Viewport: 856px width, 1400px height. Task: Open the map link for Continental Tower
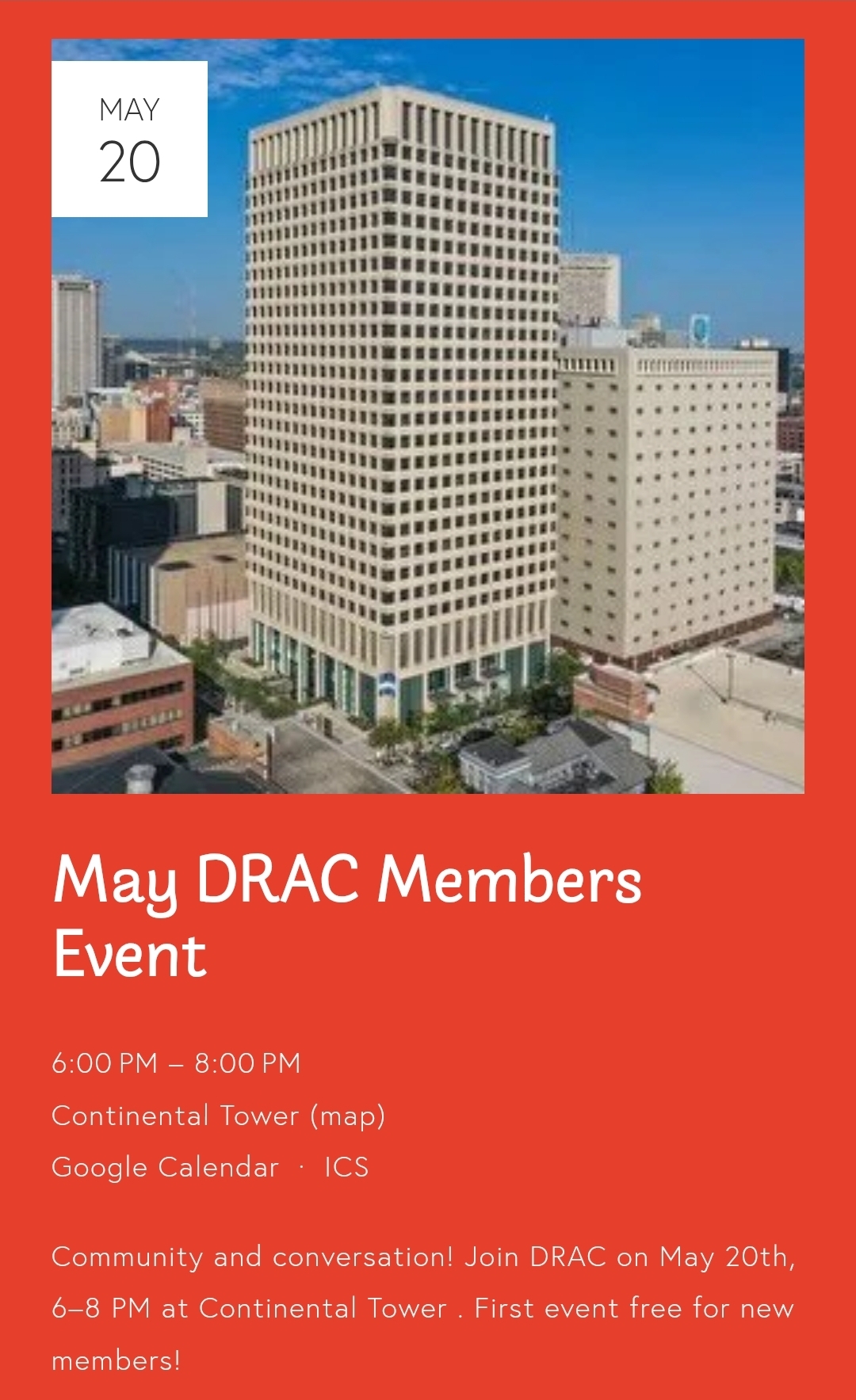point(347,1116)
